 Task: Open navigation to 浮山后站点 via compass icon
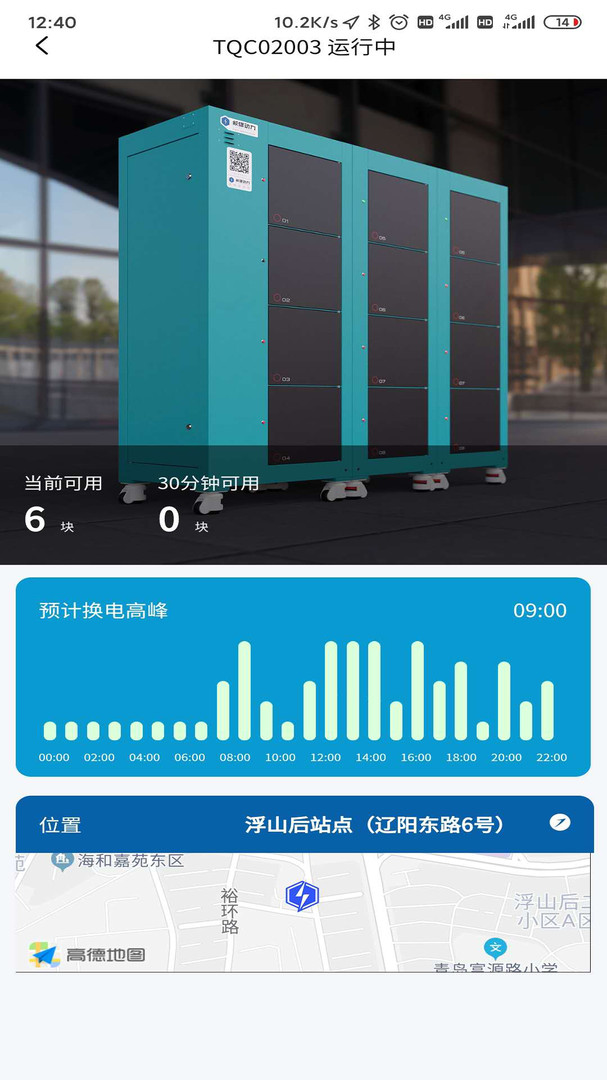(x=560, y=822)
